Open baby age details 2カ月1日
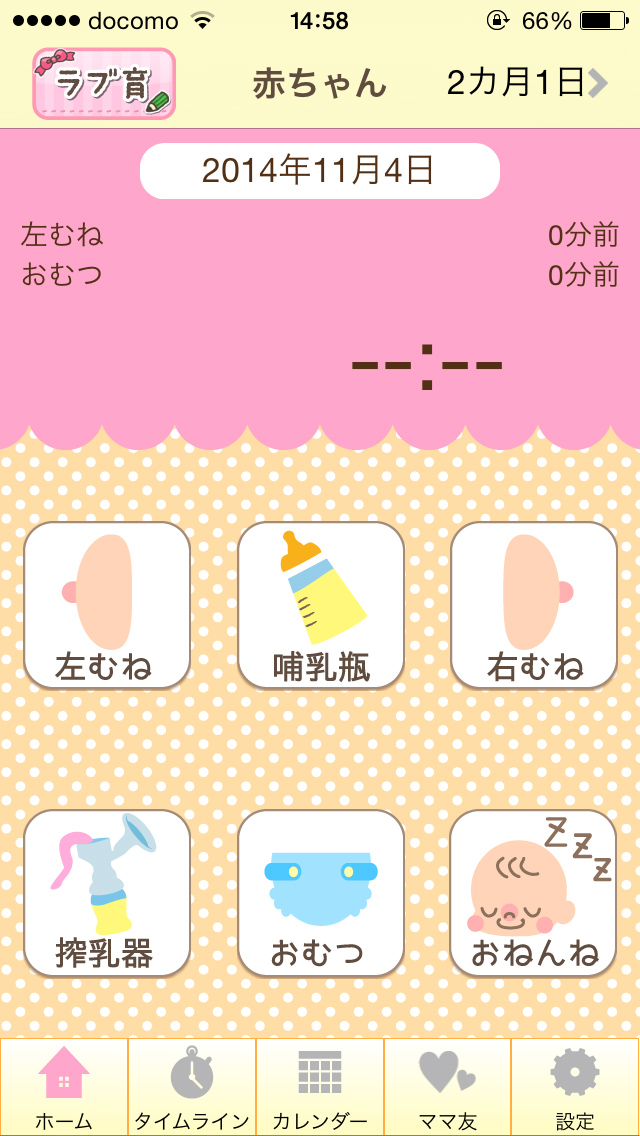Image resolution: width=640 pixels, height=1136 pixels. tap(527, 84)
